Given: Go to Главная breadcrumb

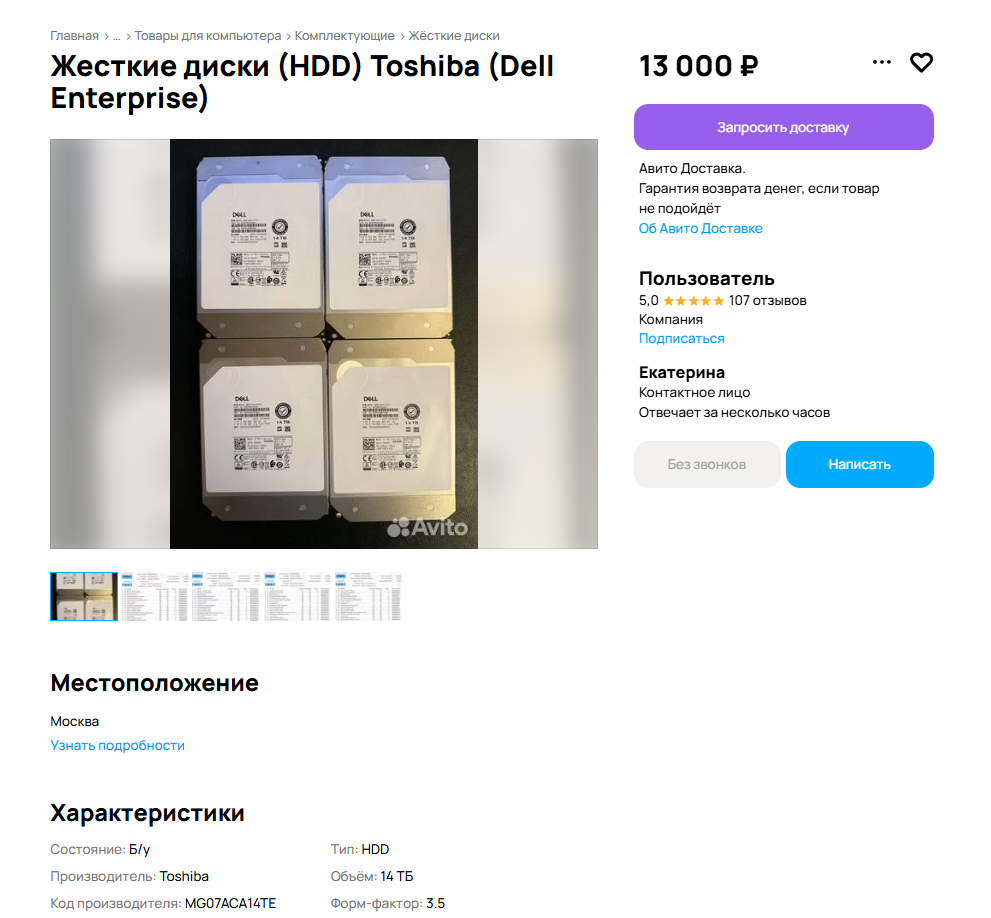Looking at the screenshot, I should point(74,36).
